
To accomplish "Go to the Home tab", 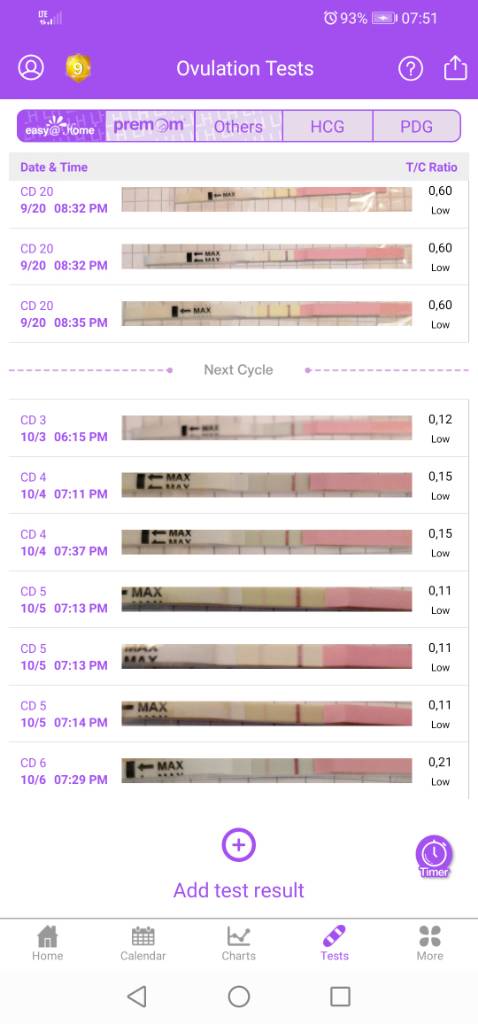I will [x=47, y=944].
